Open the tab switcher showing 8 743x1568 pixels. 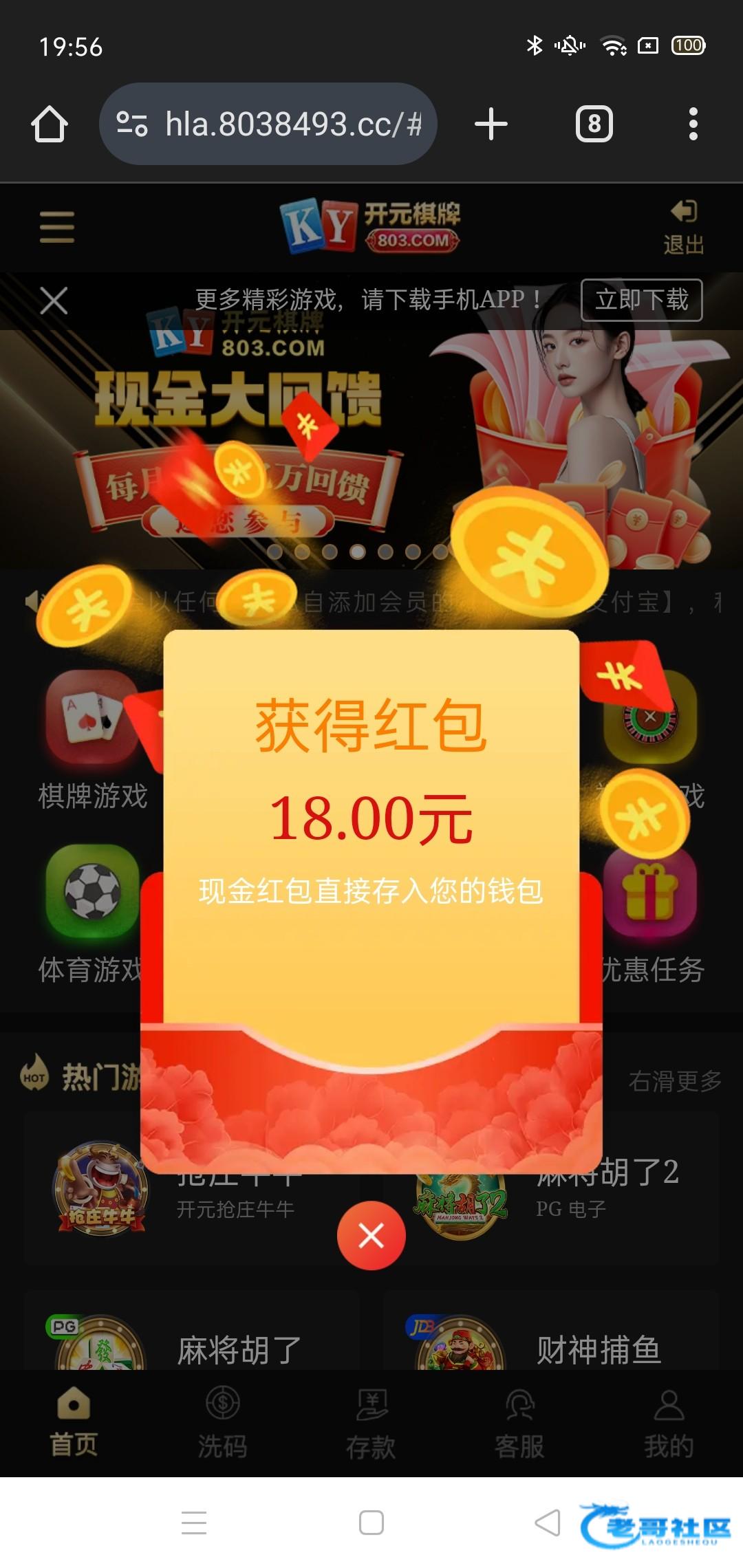[594, 124]
